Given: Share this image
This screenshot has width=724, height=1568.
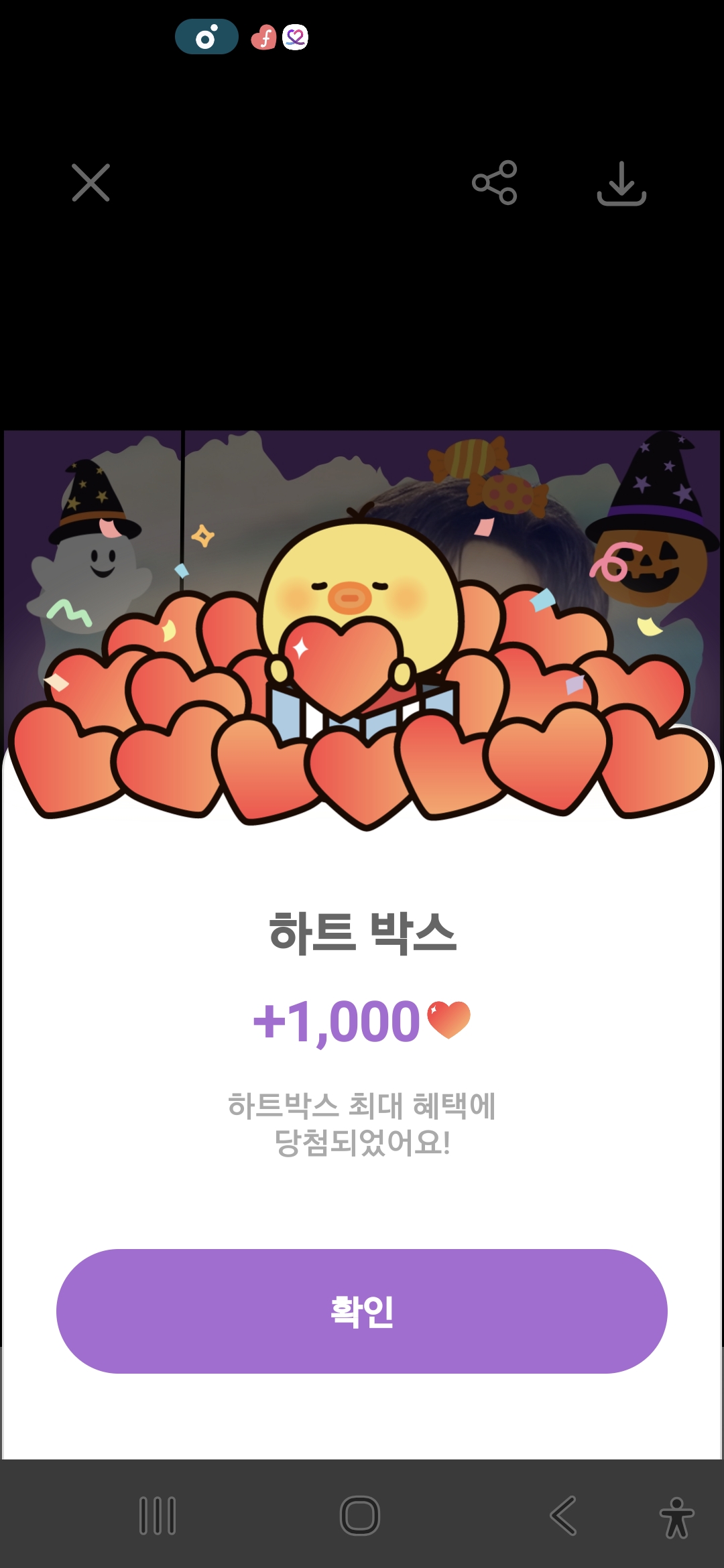Looking at the screenshot, I should pyautogui.click(x=495, y=183).
